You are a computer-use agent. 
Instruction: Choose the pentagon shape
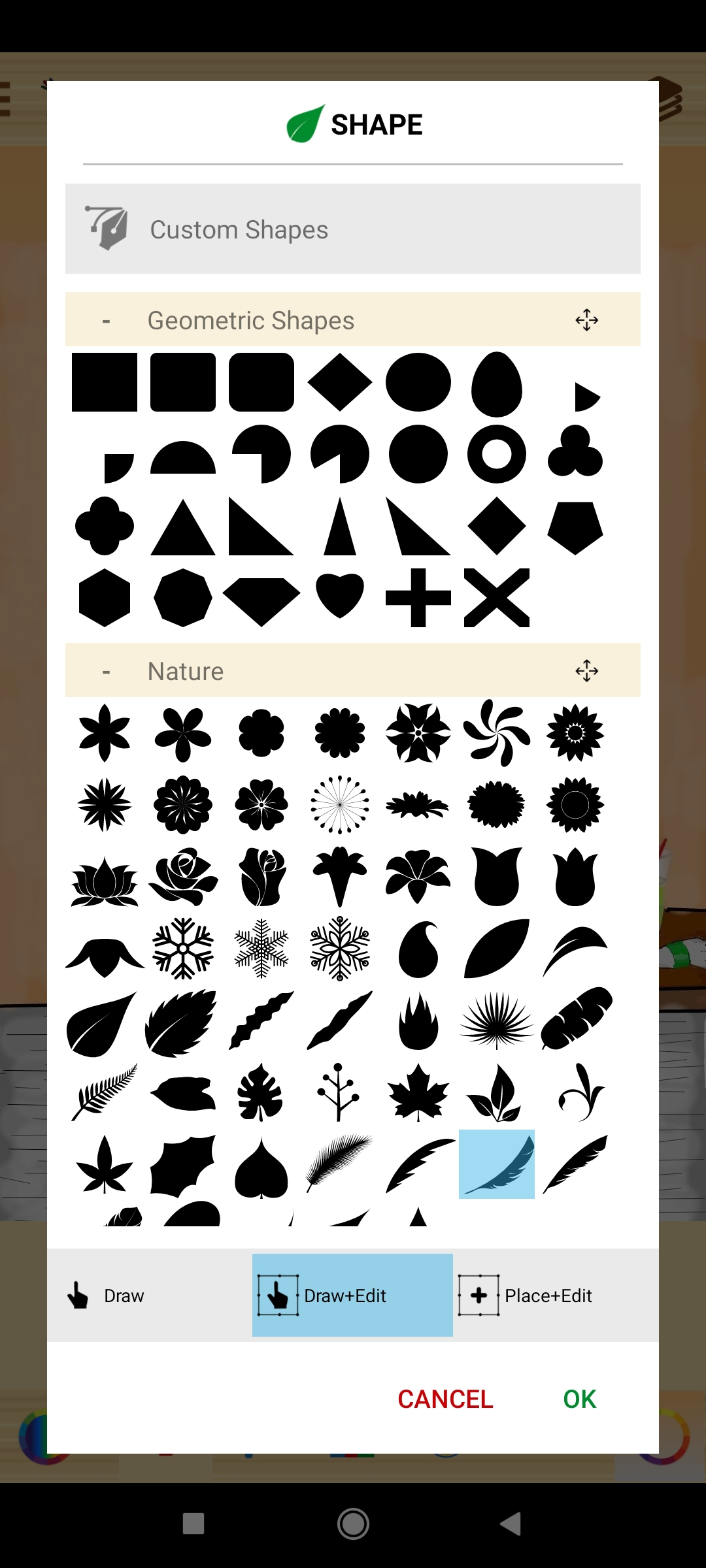coord(574,526)
